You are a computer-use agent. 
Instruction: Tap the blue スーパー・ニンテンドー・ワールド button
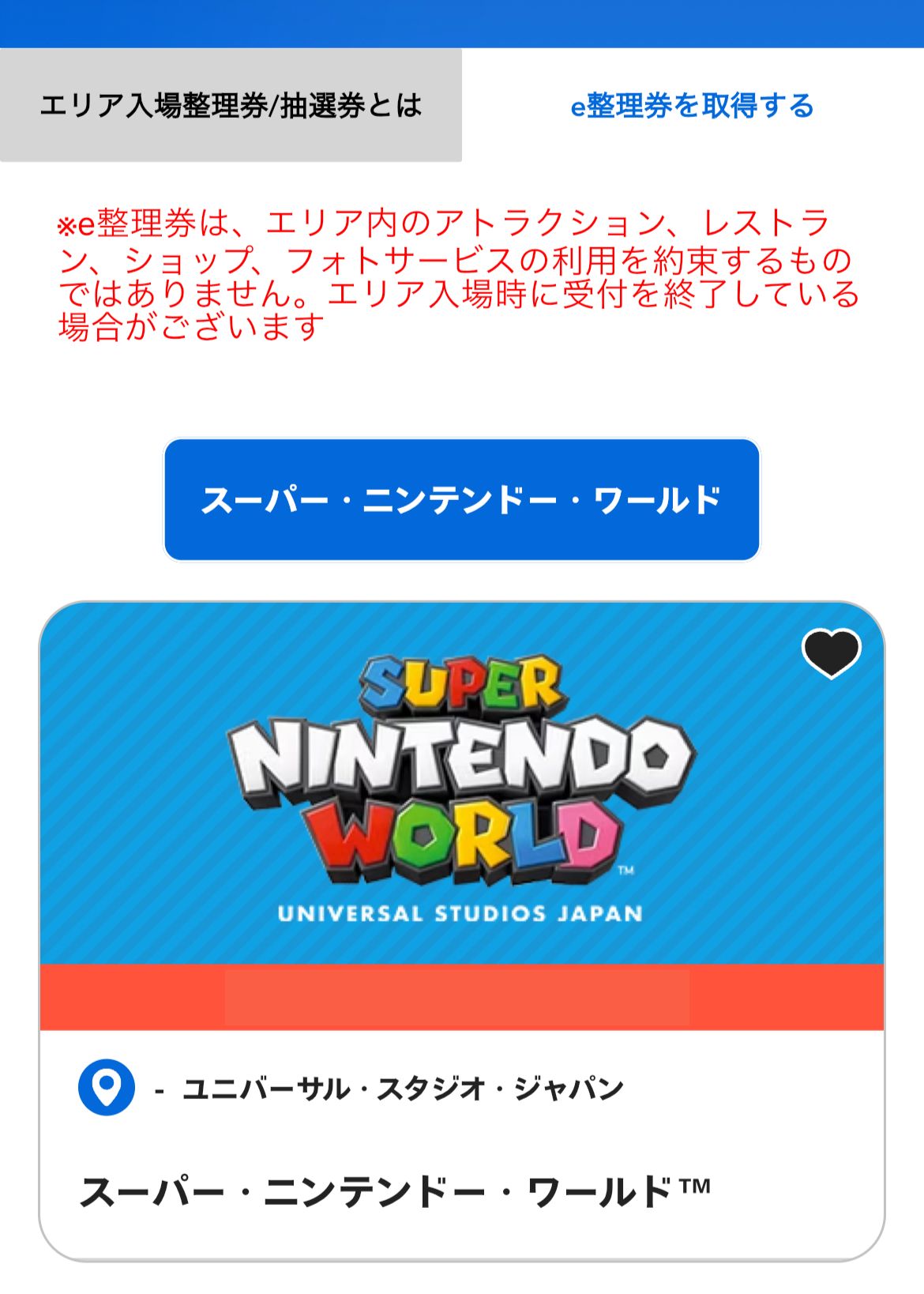pyautogui.click(x=461, y=499)
